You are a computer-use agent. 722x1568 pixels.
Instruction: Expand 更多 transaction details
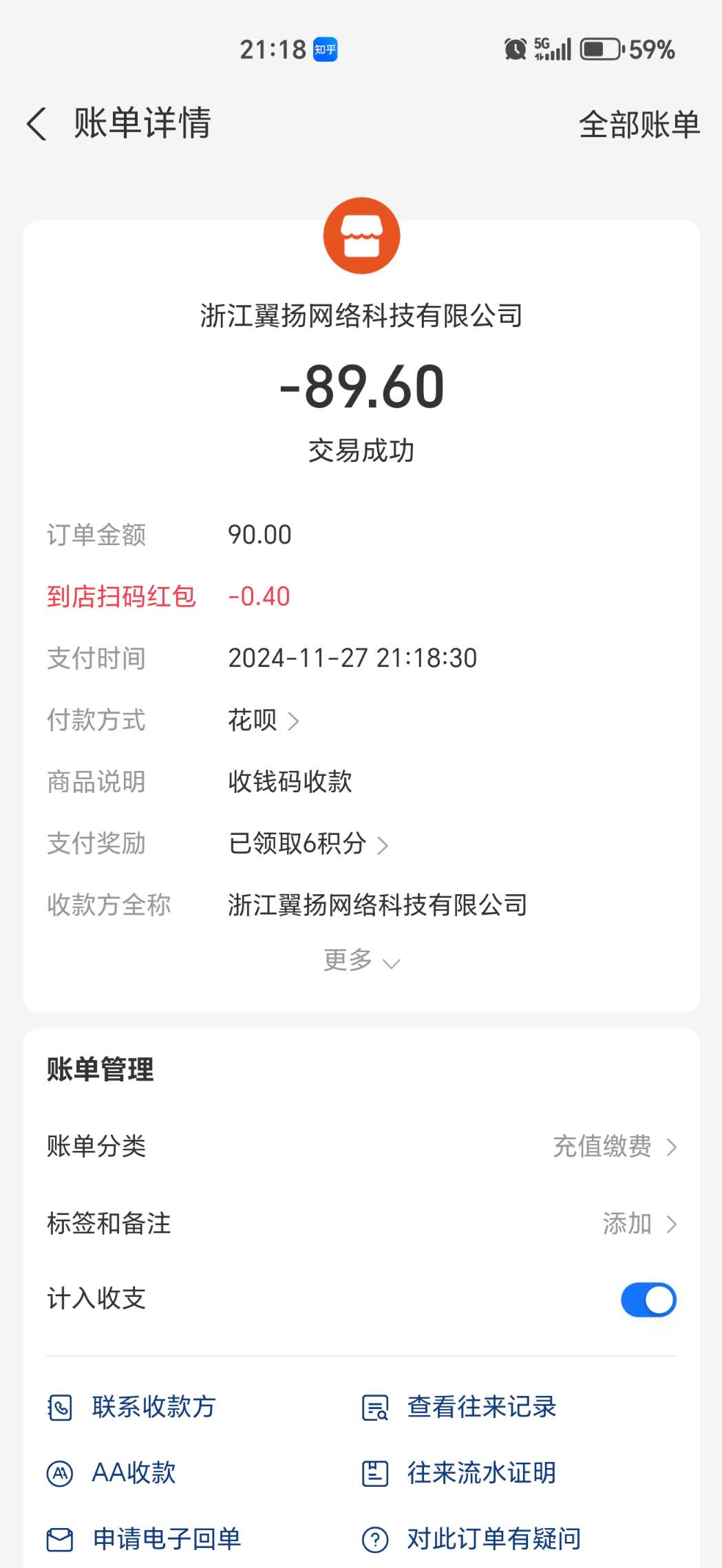(361, 960)
